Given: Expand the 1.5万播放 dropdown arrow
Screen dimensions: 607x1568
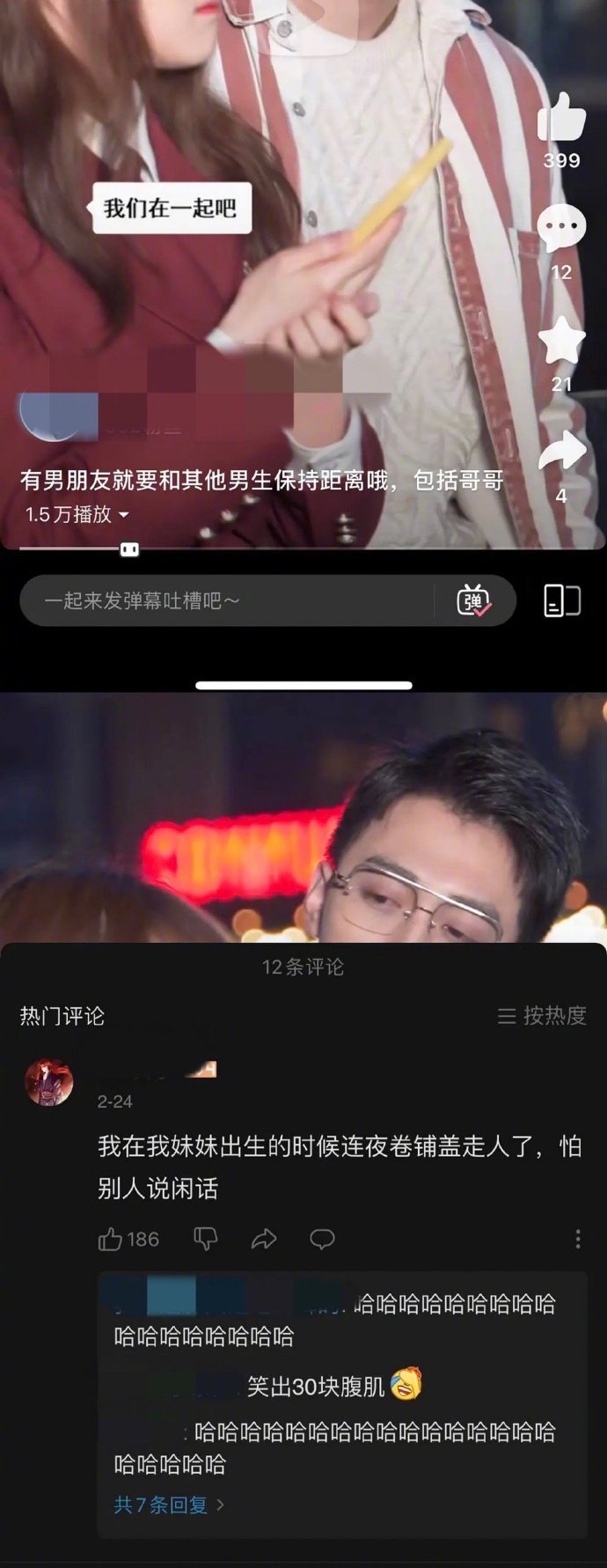Looking at the screenshot, I should (x=124, y=515).
